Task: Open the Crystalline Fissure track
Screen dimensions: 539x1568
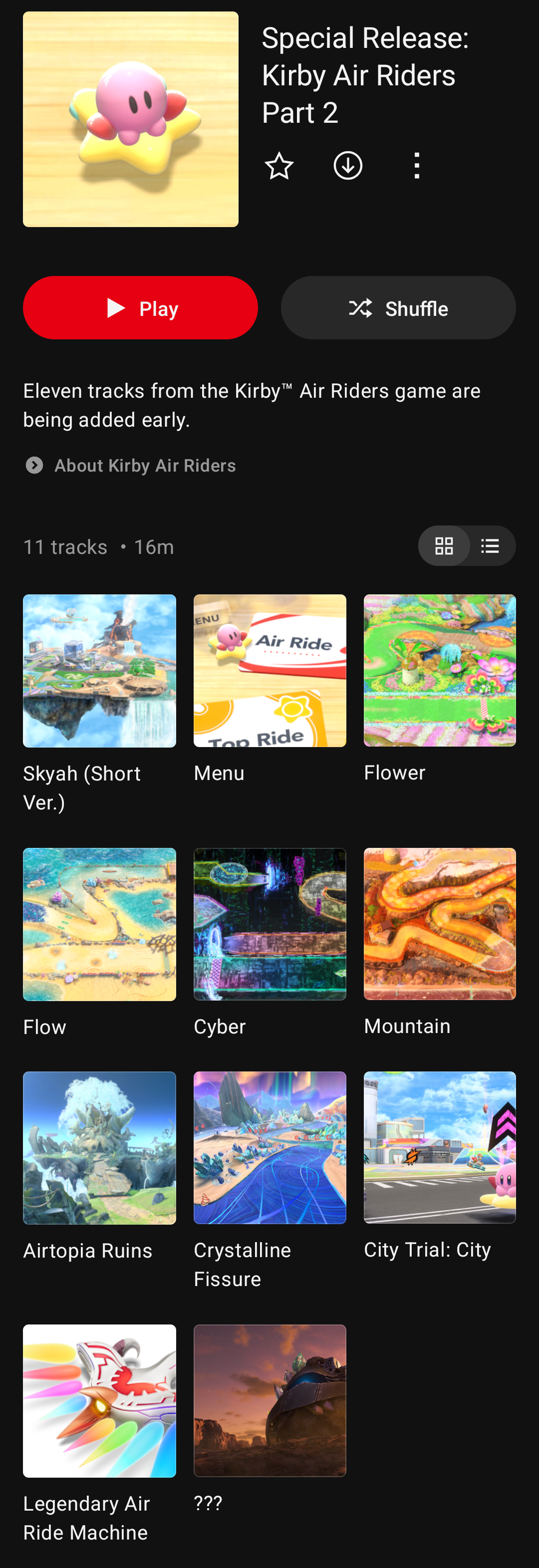Action: click(x=270, y=1147)
